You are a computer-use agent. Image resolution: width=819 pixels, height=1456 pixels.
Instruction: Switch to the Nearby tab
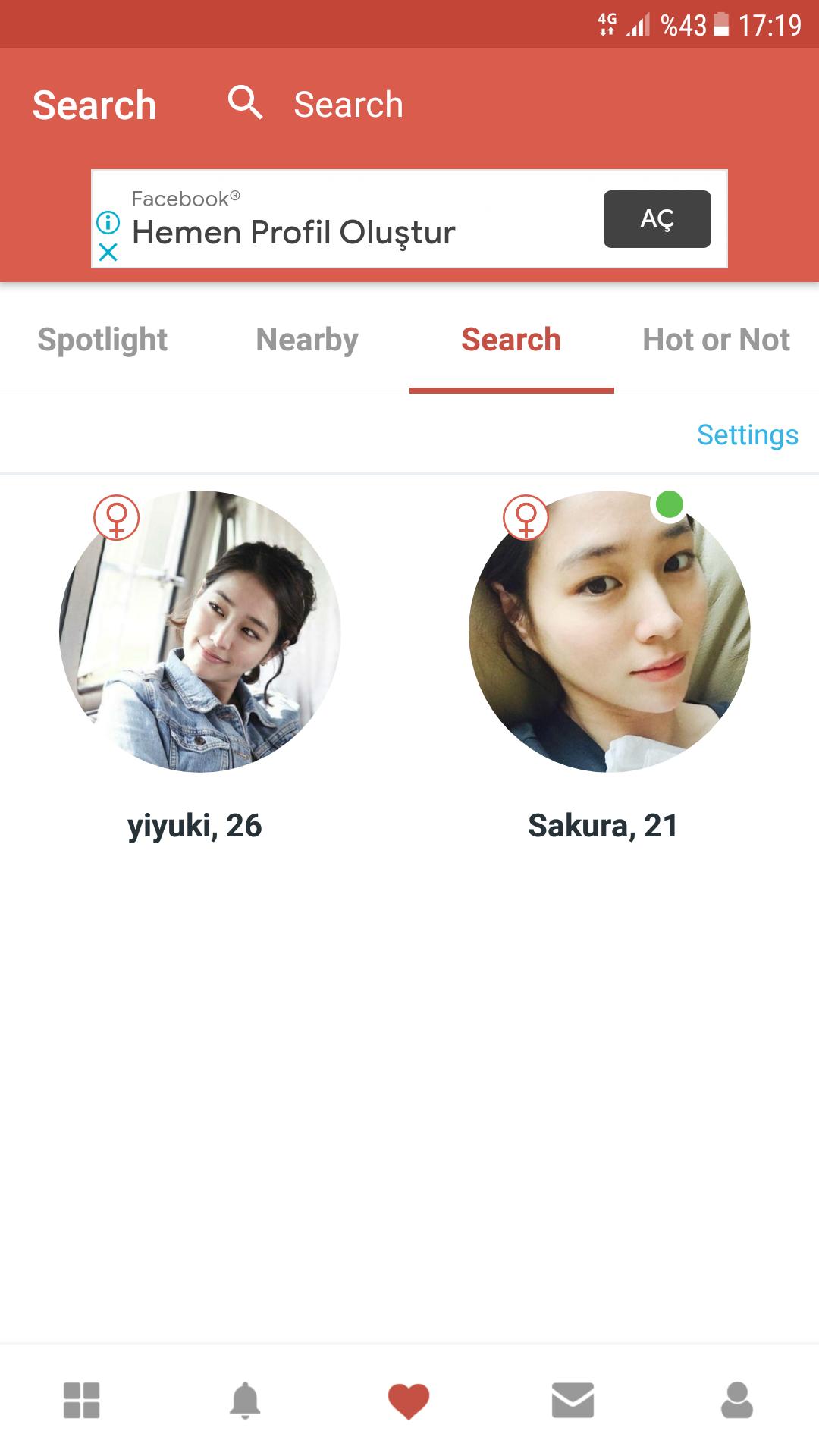[x=306, y=340]
